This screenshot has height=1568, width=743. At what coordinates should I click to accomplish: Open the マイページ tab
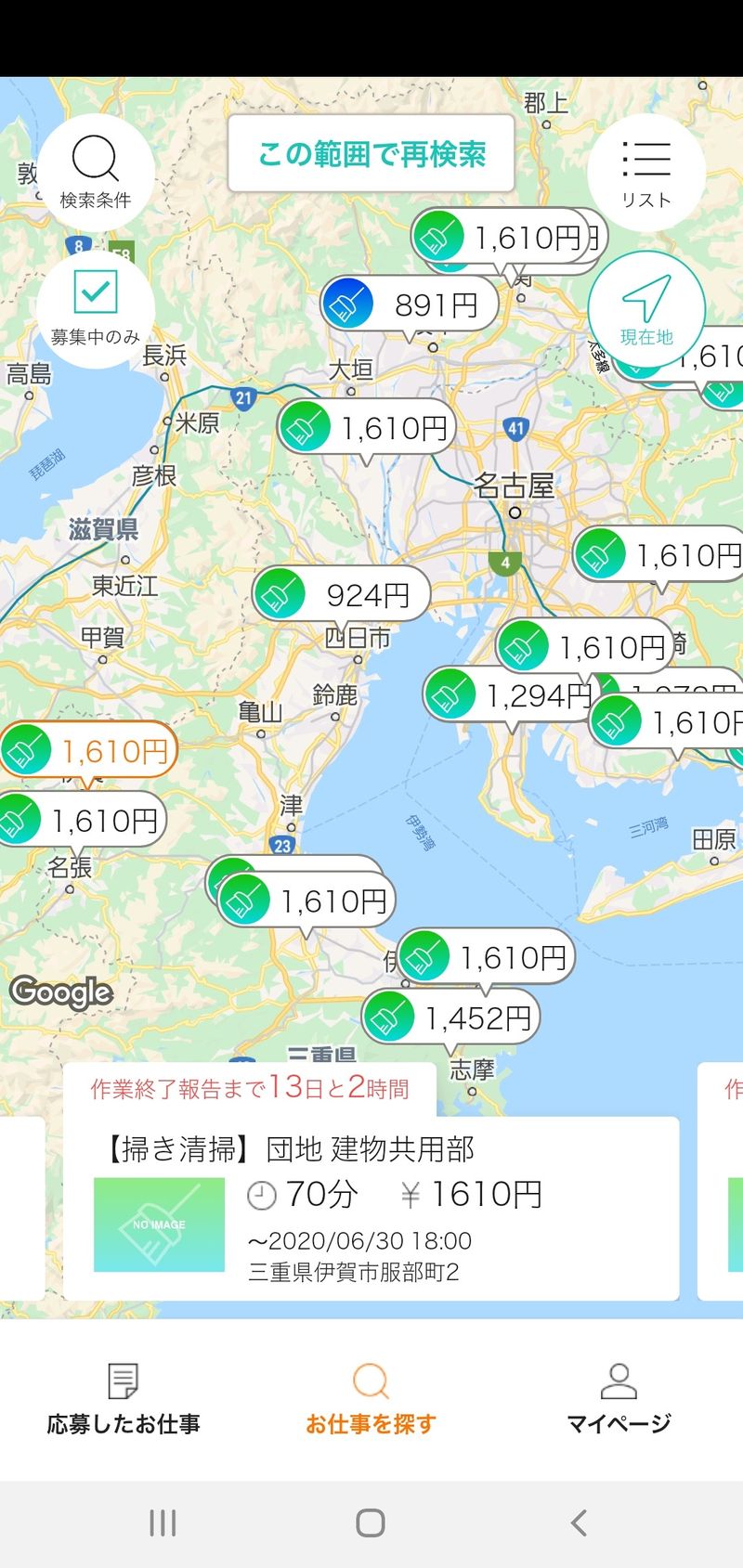point(619,1398)
